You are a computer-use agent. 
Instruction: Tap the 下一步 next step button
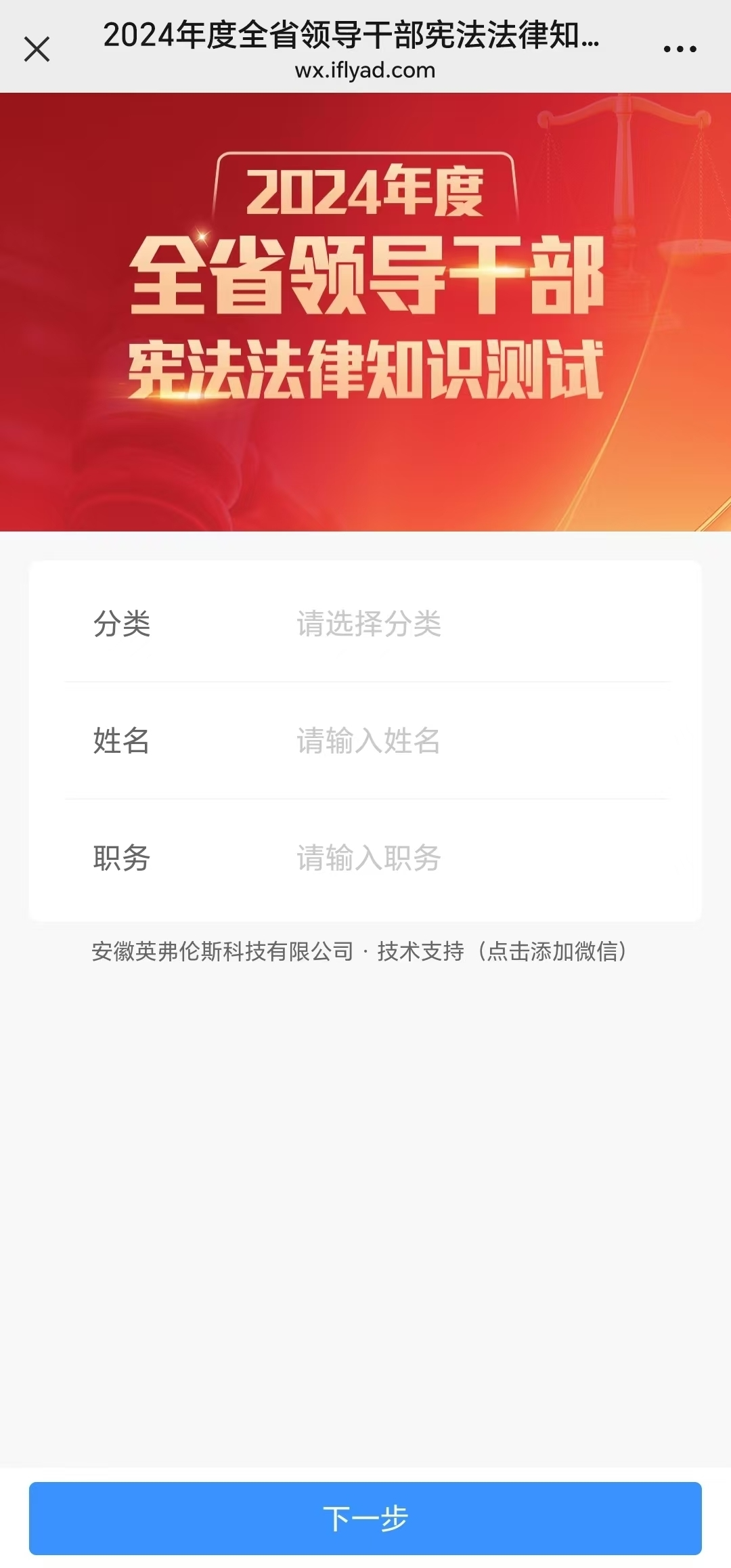(x=365, y=1518)
